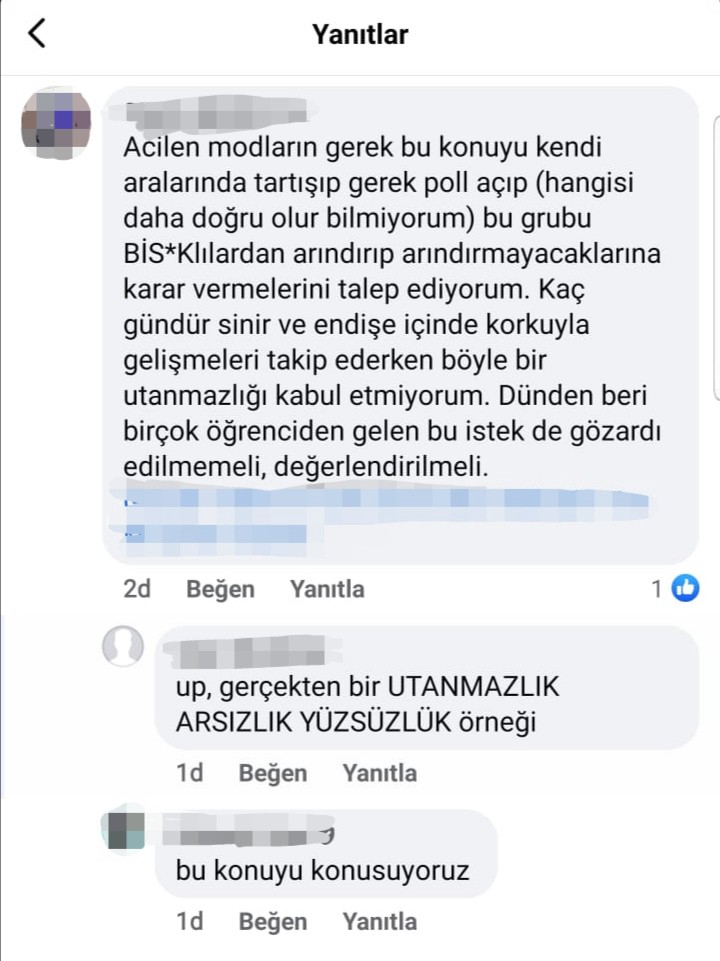Open avatar beside the "up, gerçekten" reply
The image size is (720, 961).
click(123, 648)
